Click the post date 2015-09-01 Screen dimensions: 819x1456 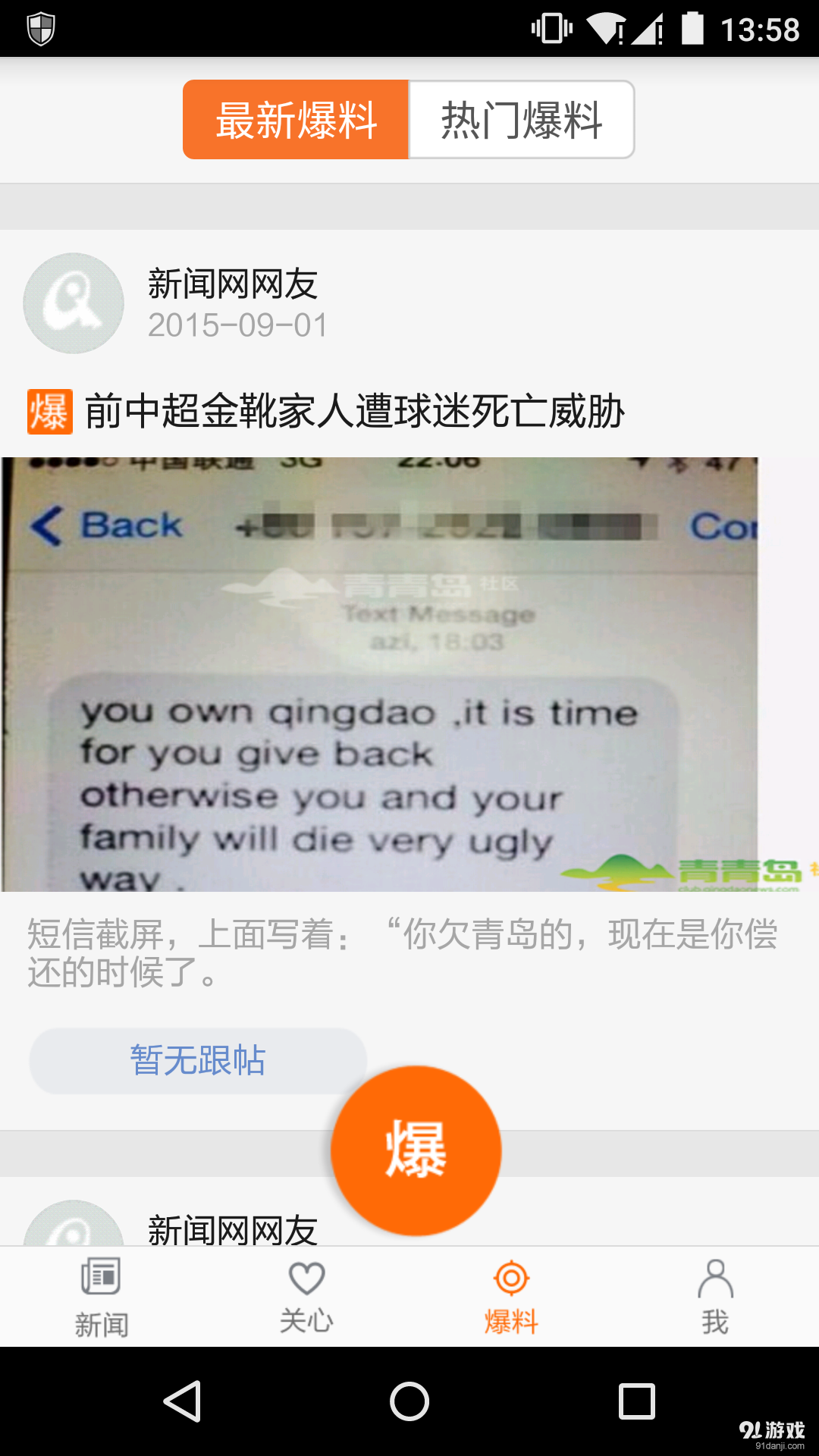pyautogui.click(x=236, y=327)
